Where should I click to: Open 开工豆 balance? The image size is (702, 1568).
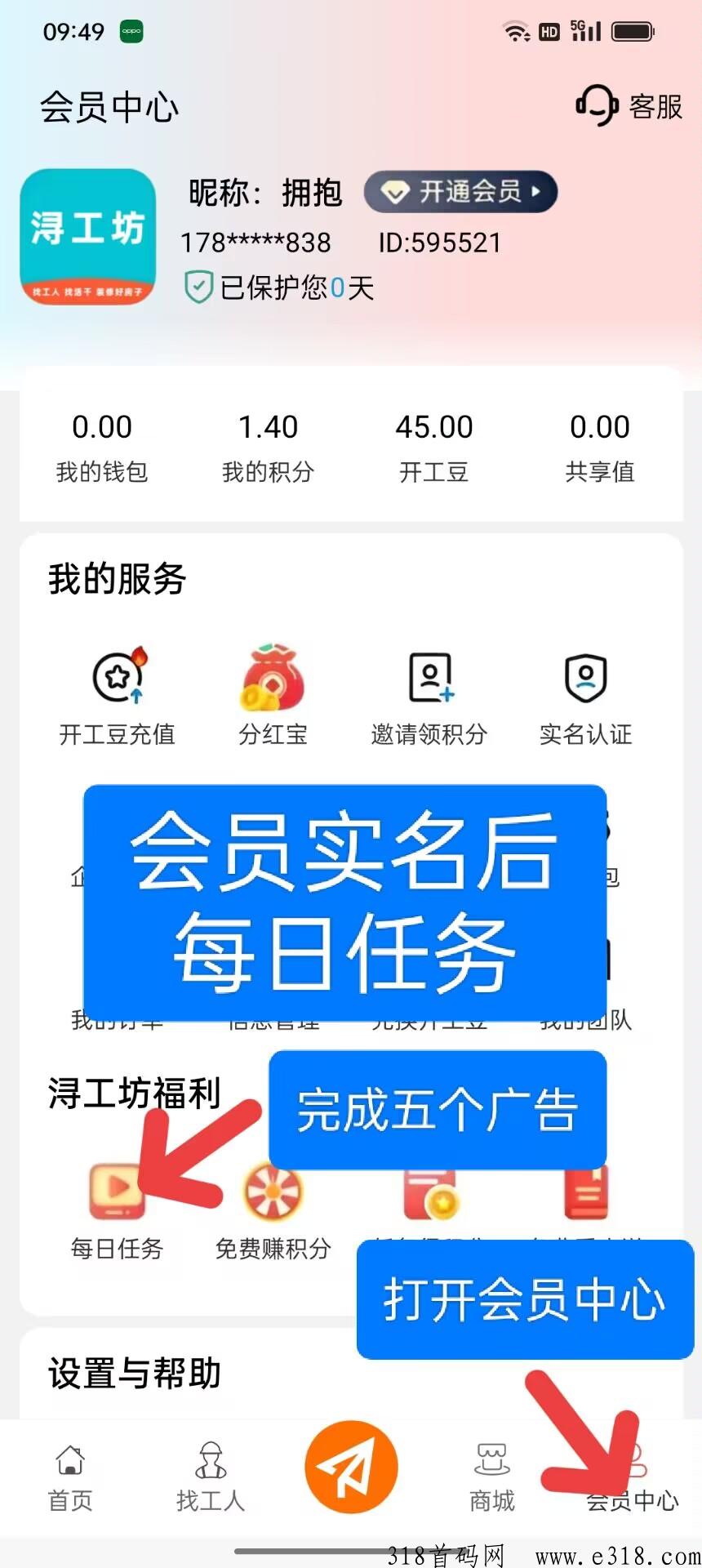433,446
